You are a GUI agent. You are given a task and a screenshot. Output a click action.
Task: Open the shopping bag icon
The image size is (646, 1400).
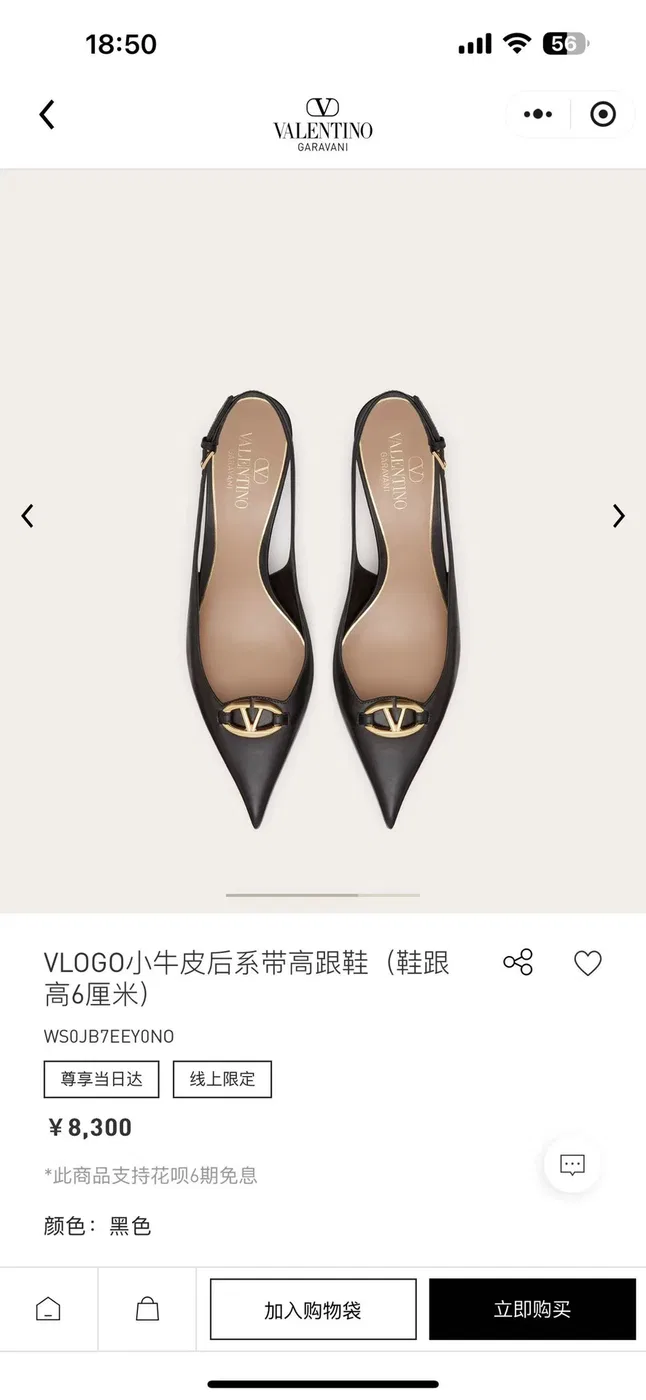coord(147,1309)
